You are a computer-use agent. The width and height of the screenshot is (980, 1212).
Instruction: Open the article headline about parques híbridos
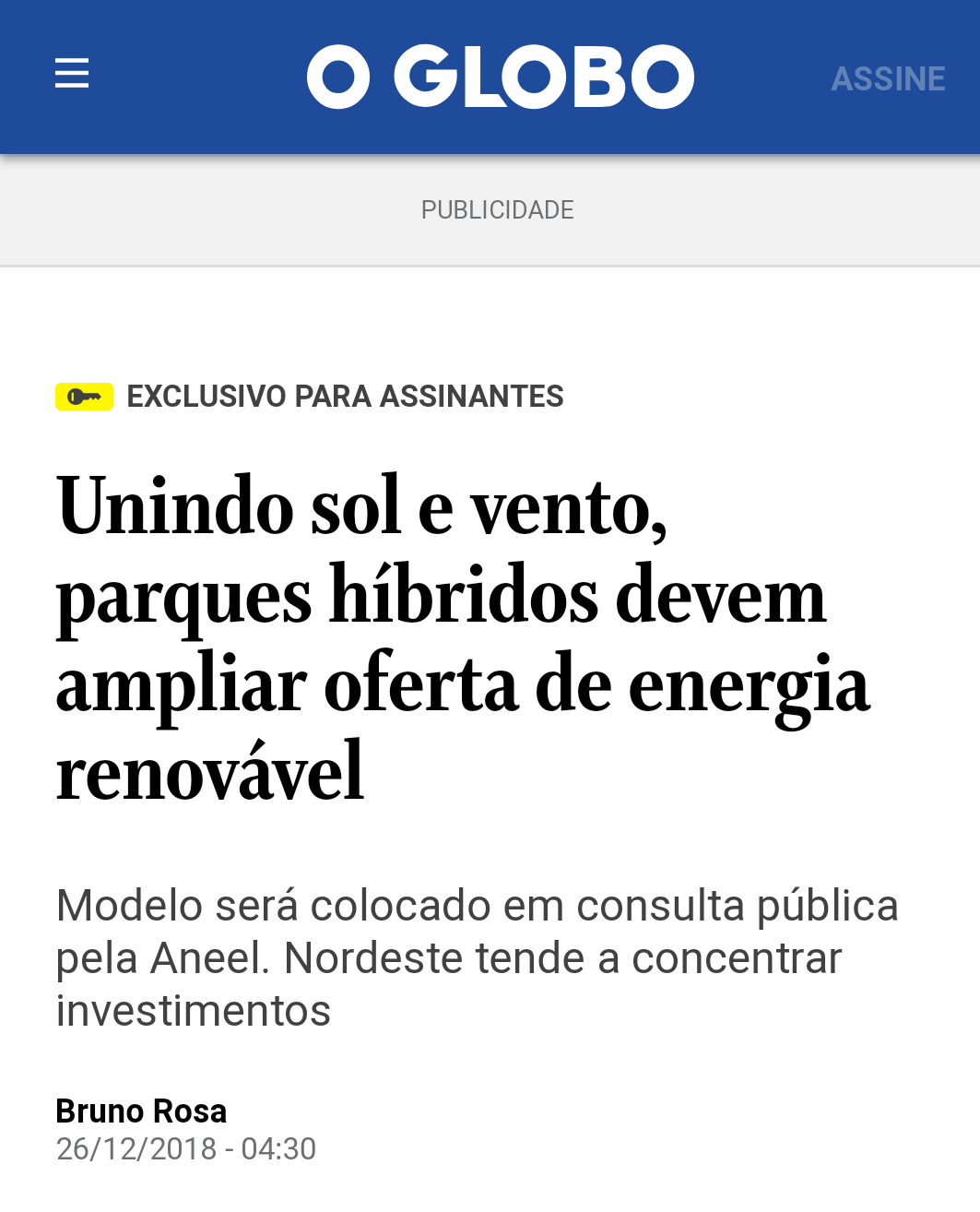(461, 636)
